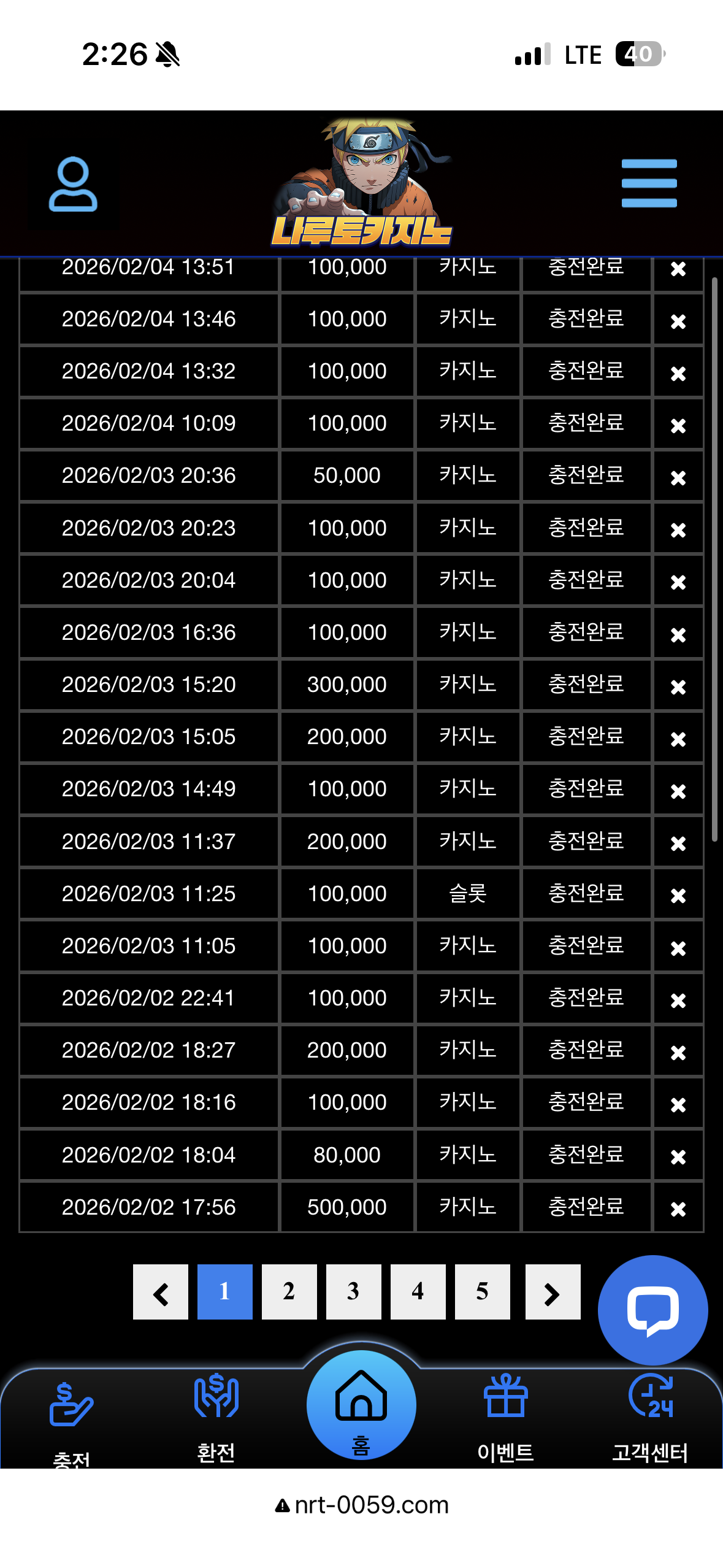Delete the 2026/02/03 15:20 record of 300,000
Viewport: 723px width, 1568px height.
coord(678,686)
